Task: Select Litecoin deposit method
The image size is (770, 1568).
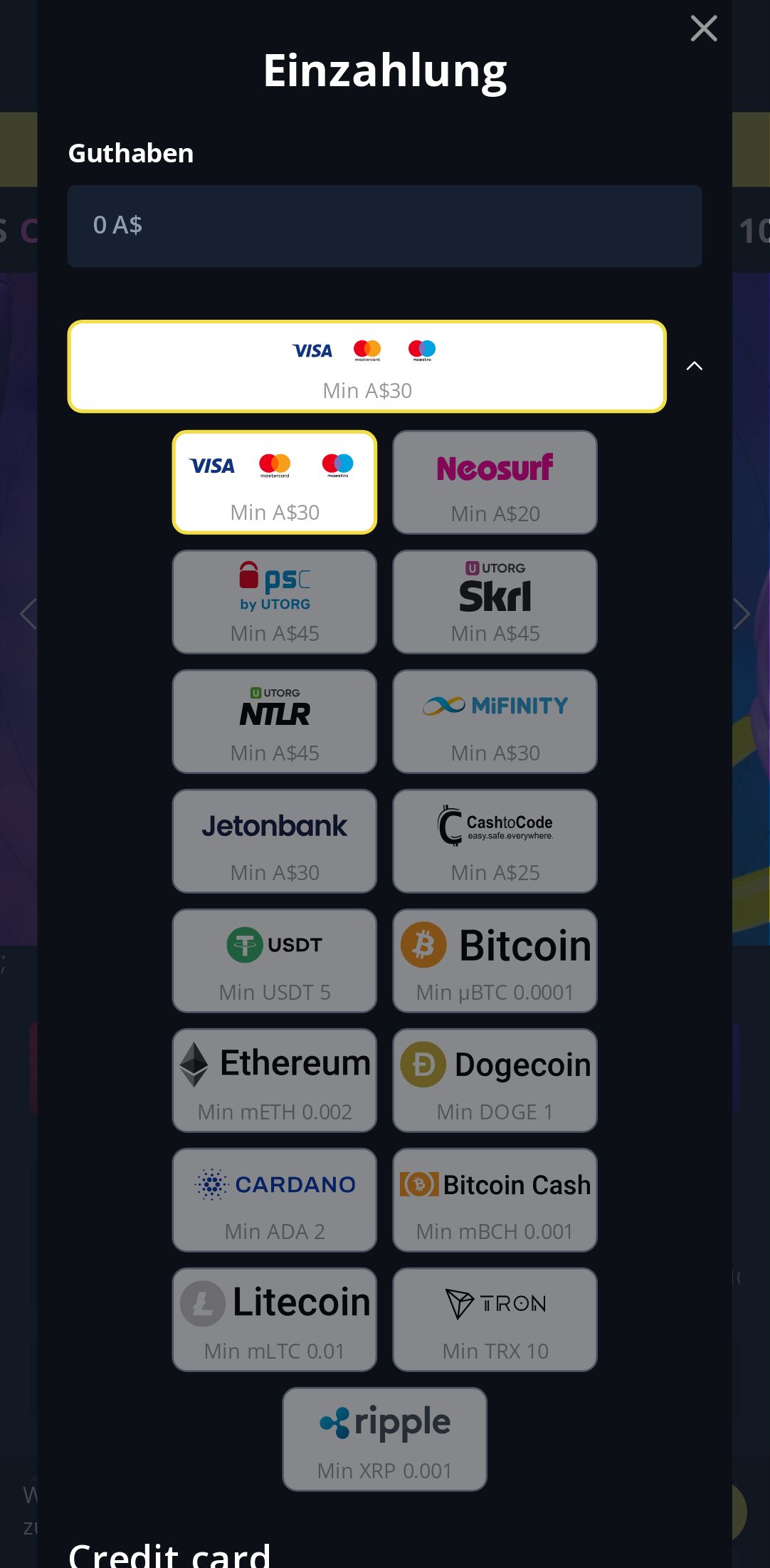Action: [x=275, y=1319]
